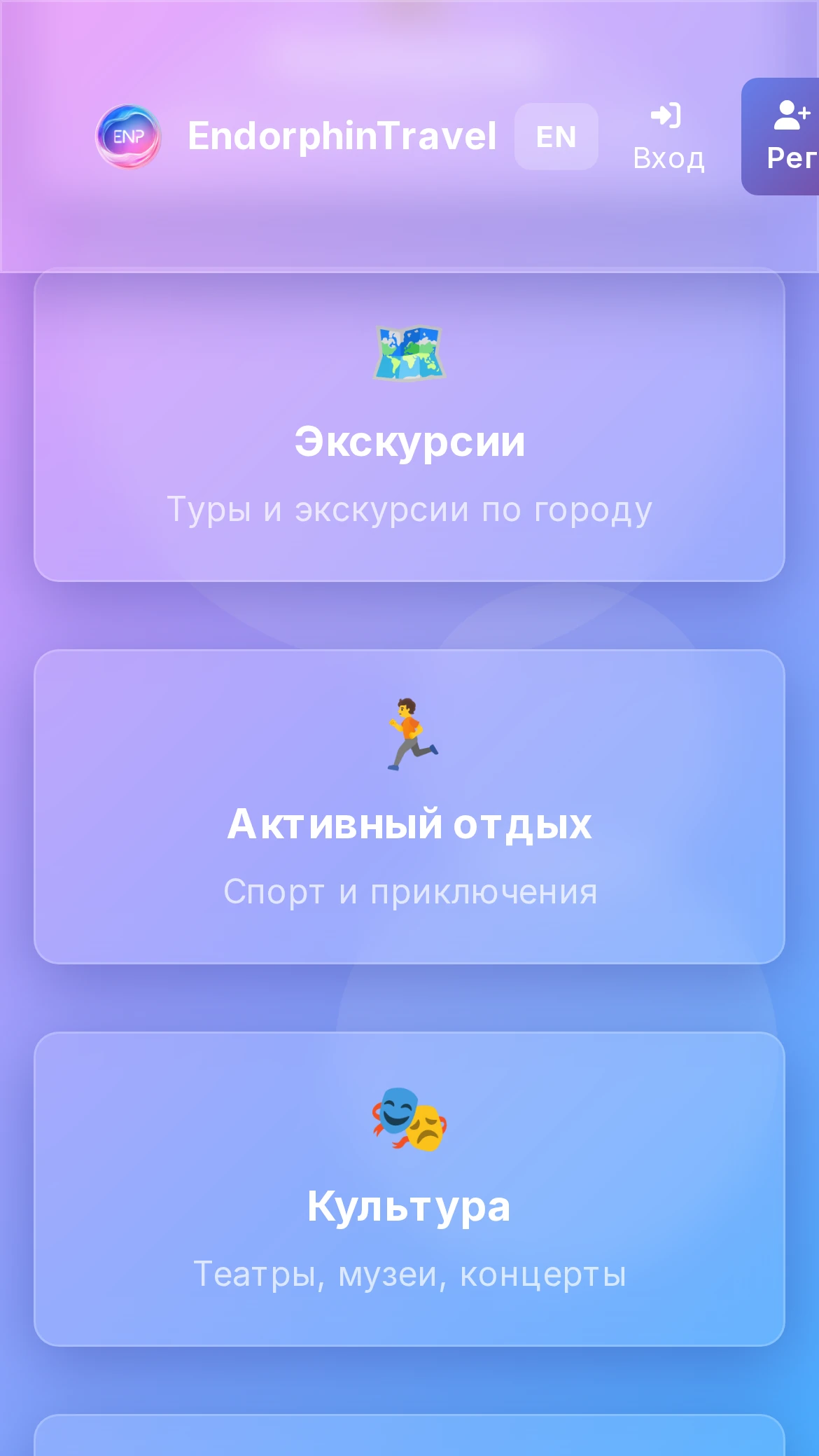Open the Культура category card
The width and height of the screenshot is (819, 1456).
409,1189
